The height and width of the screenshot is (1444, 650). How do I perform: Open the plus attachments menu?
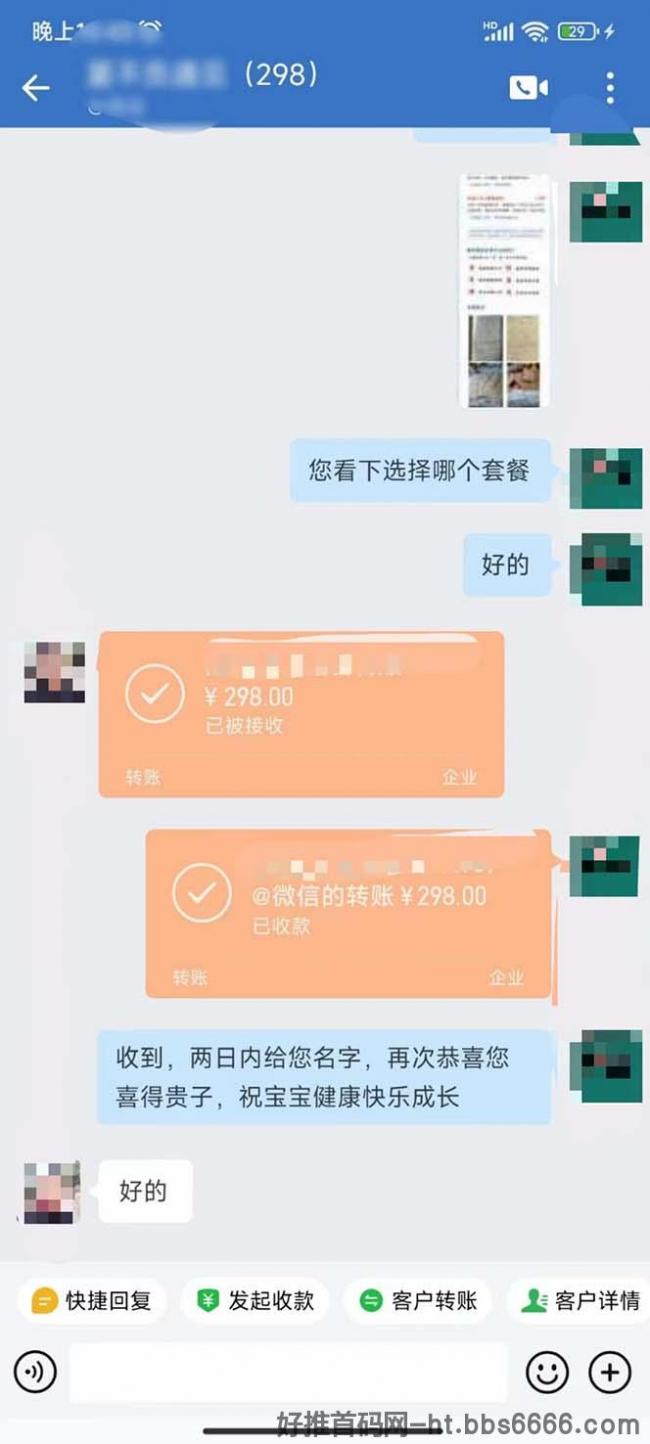(610, 1372)
